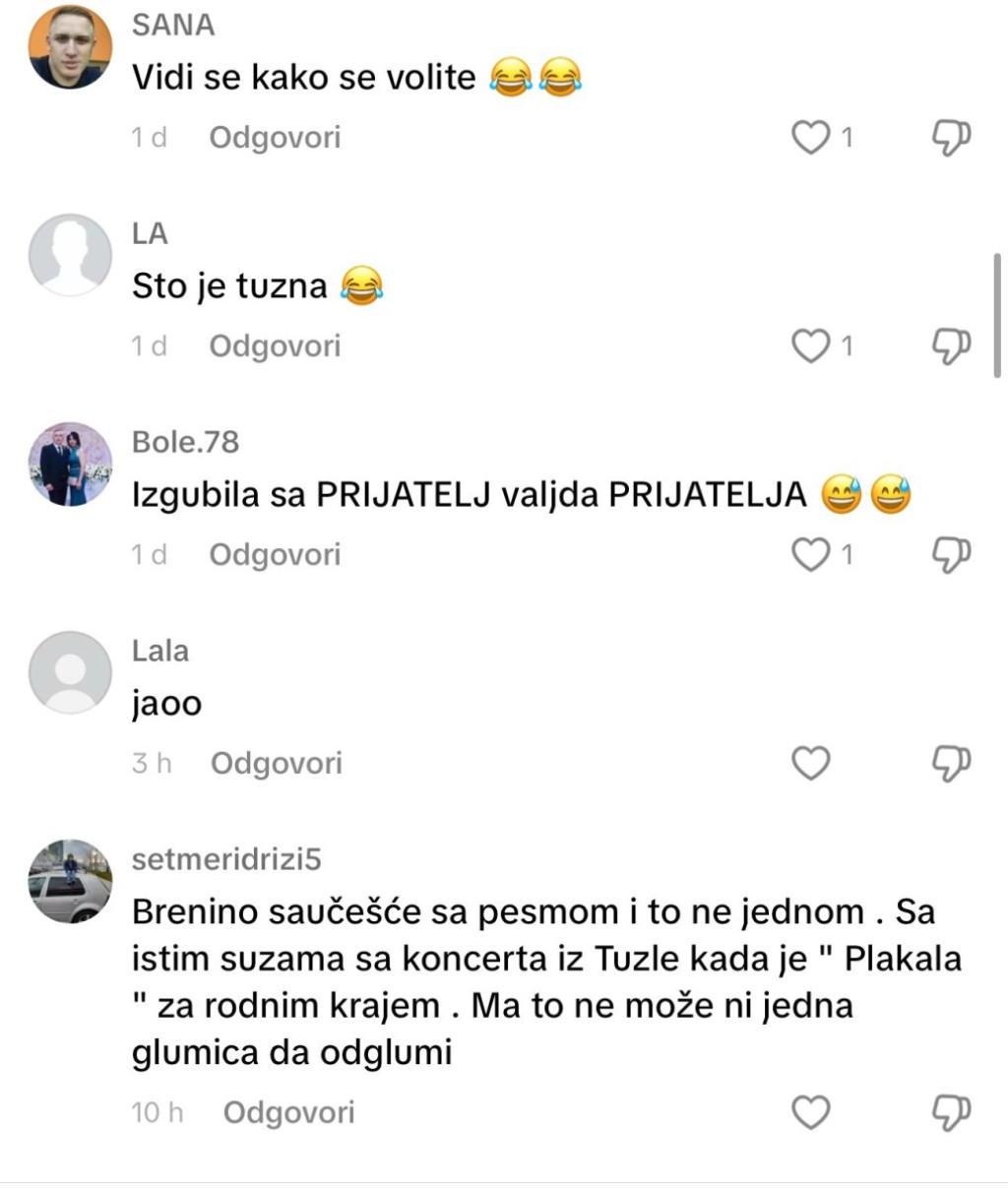Open SANA's profile picture
1008x1190 pixels.
coord(70,47)
